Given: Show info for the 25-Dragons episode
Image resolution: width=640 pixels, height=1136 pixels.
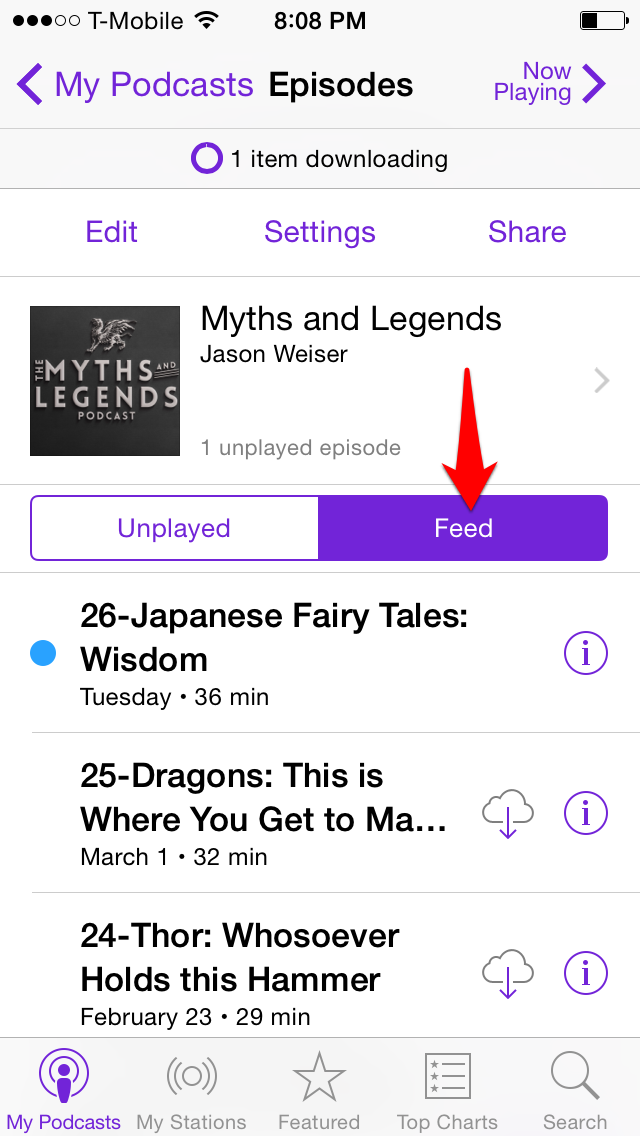Looking at the screenshot, I should point(586,814).
